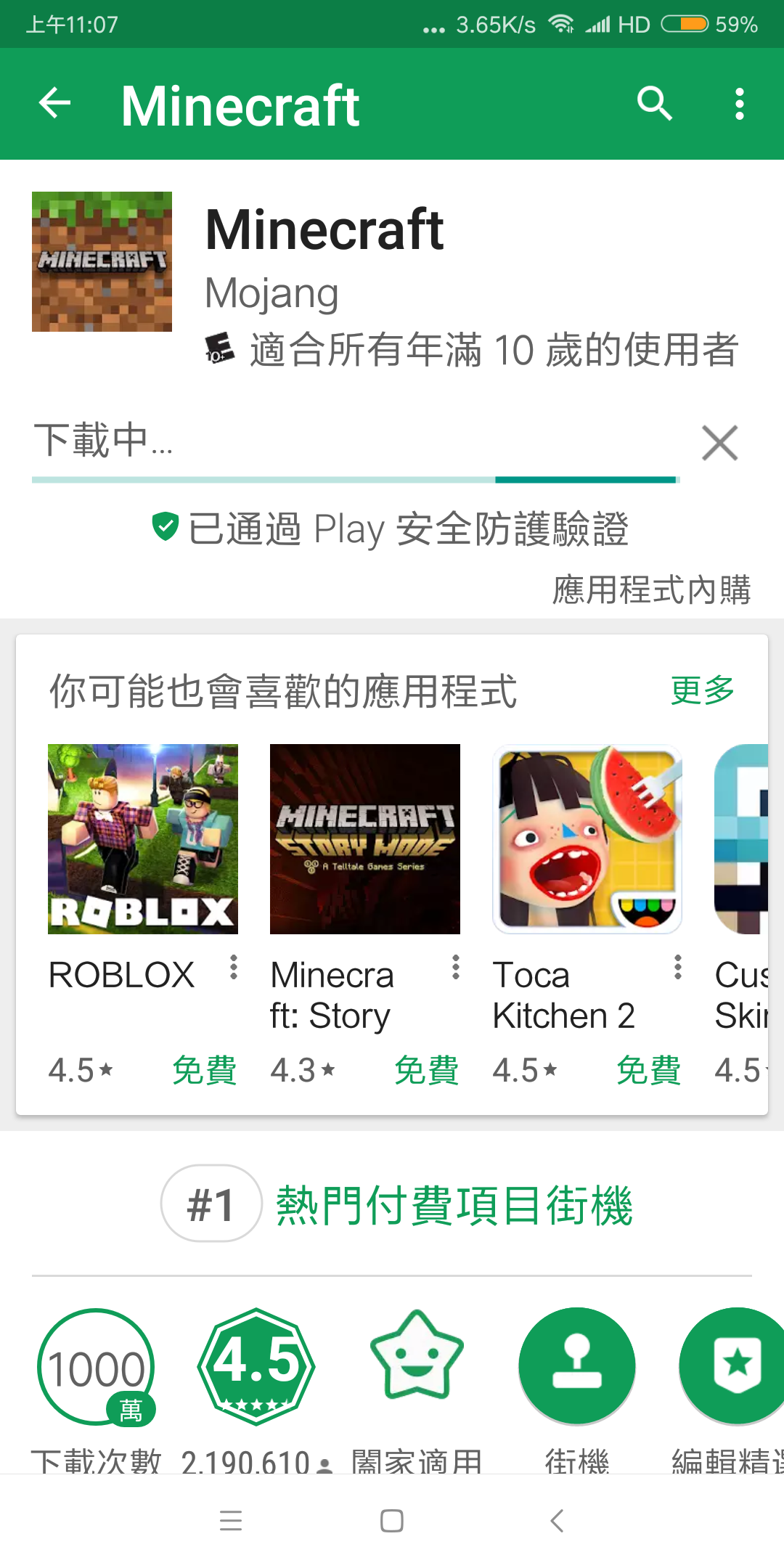Open options menu for ROBLOX
784x1568 pixels.
coord(234,968)
